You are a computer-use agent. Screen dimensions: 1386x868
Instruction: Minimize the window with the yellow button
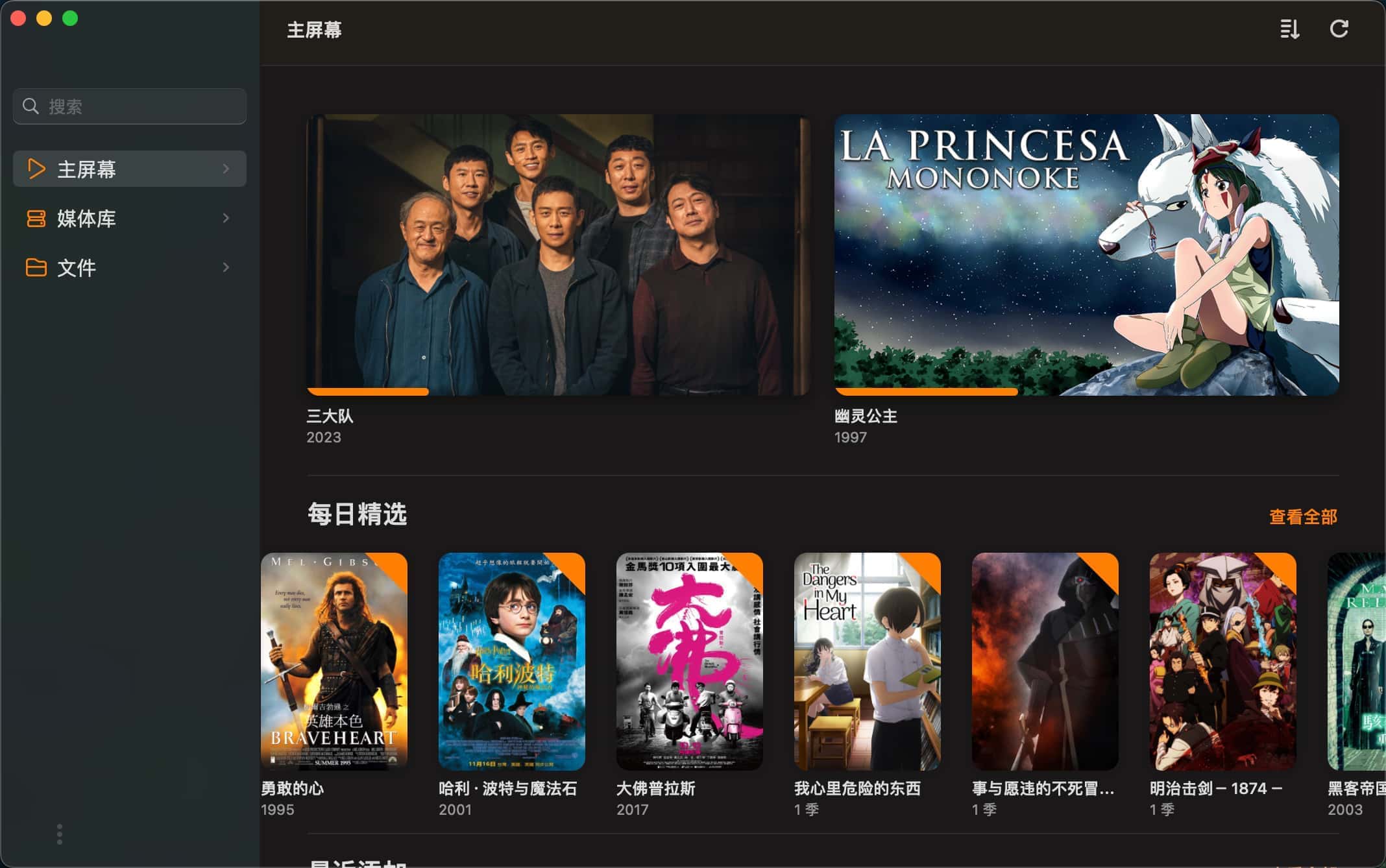44,18
